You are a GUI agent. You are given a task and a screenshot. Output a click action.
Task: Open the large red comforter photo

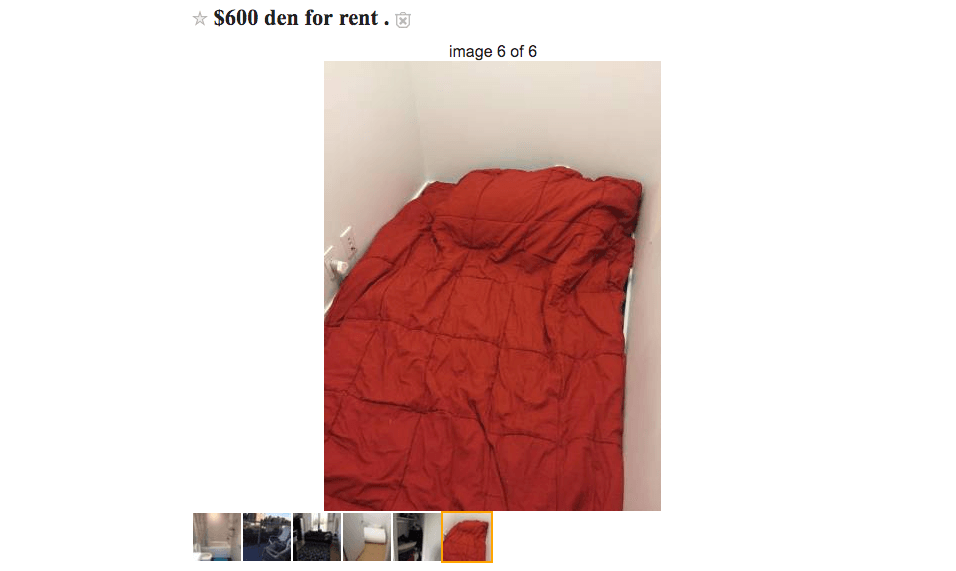pyautogui.click(x=492, y=285)
